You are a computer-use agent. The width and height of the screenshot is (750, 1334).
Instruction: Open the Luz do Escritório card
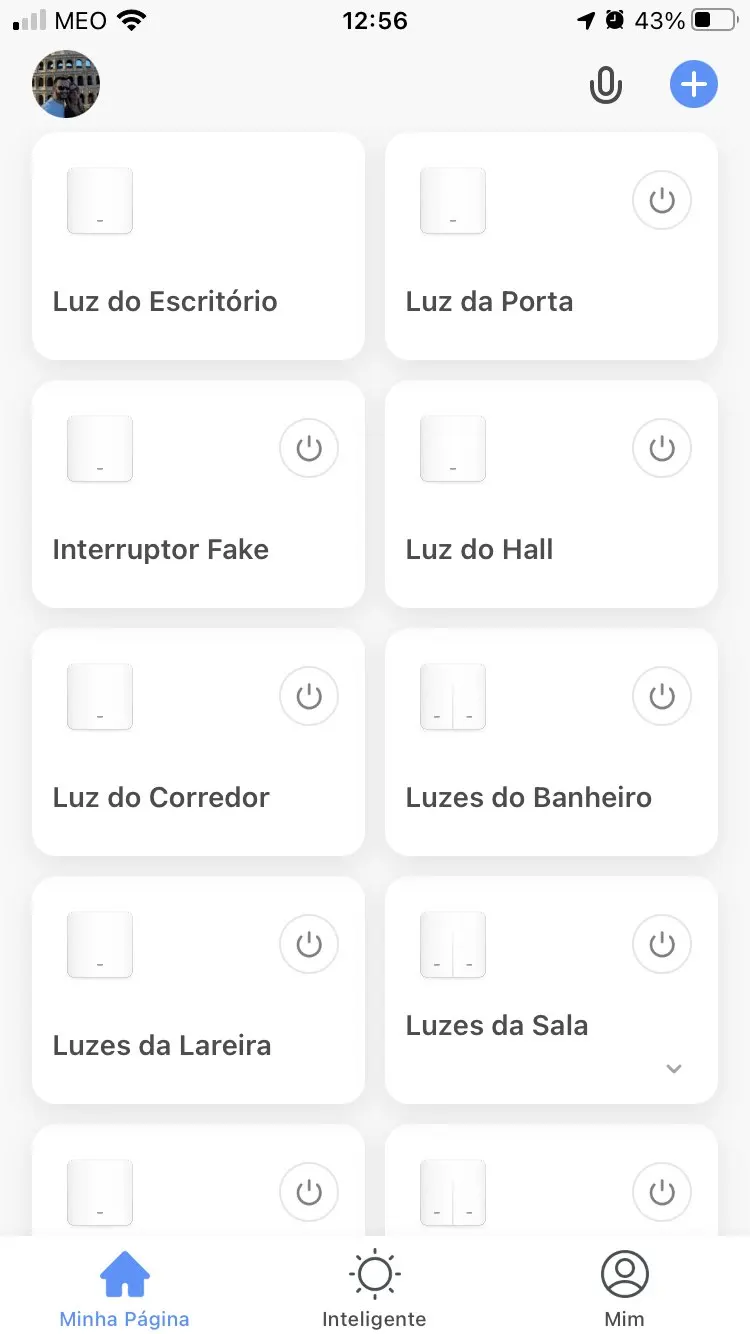[x=198, y=246]
